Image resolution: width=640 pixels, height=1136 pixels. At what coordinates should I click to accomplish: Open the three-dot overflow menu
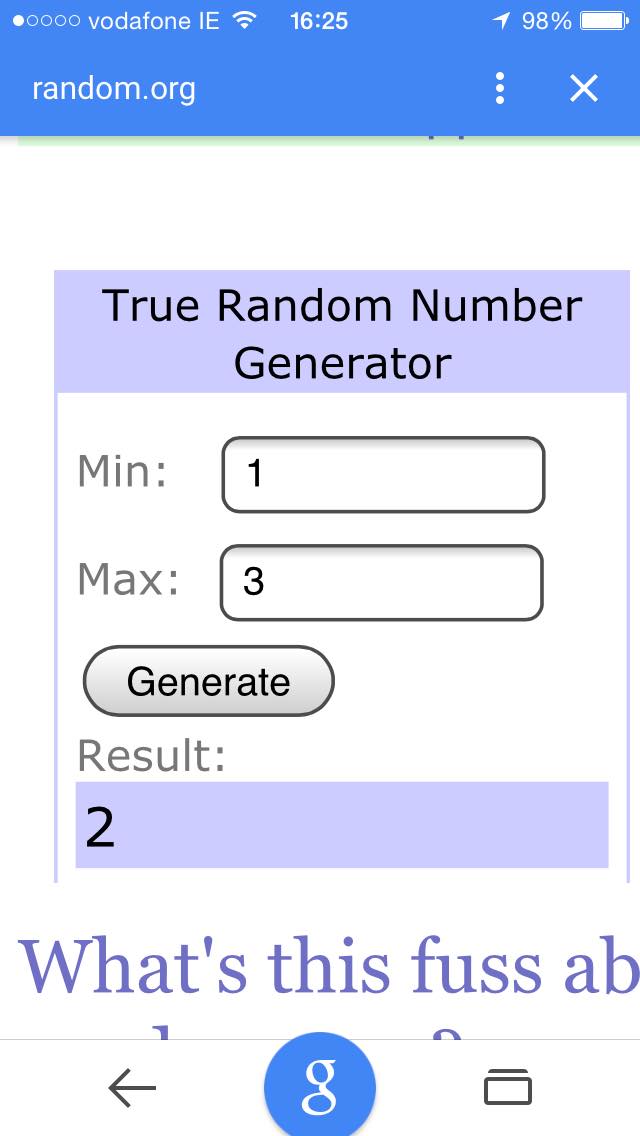(499, 89)
